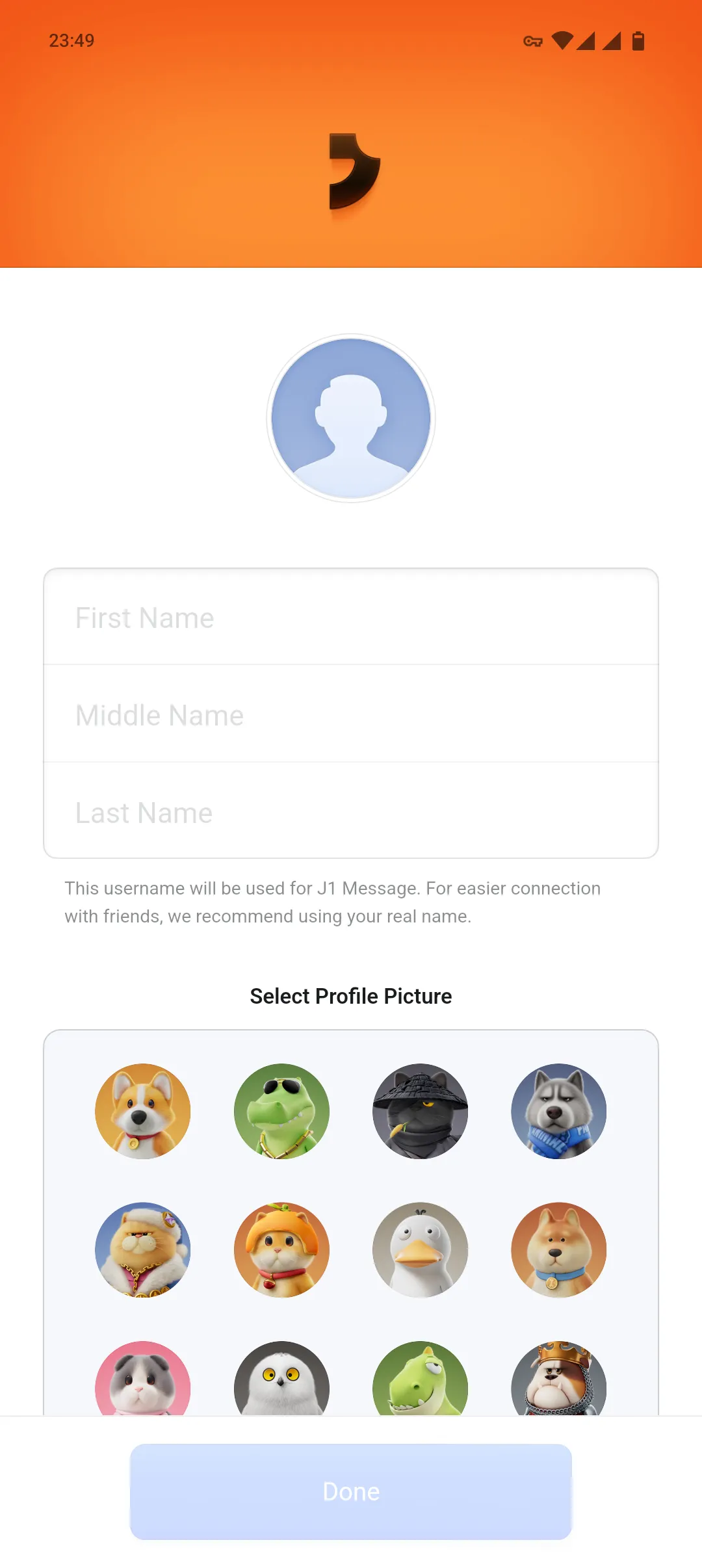This screenshot has width=702, height=1568.
Task: Choose the crocodile with sunglasses avatar
Action: (x=281, y=1111)
